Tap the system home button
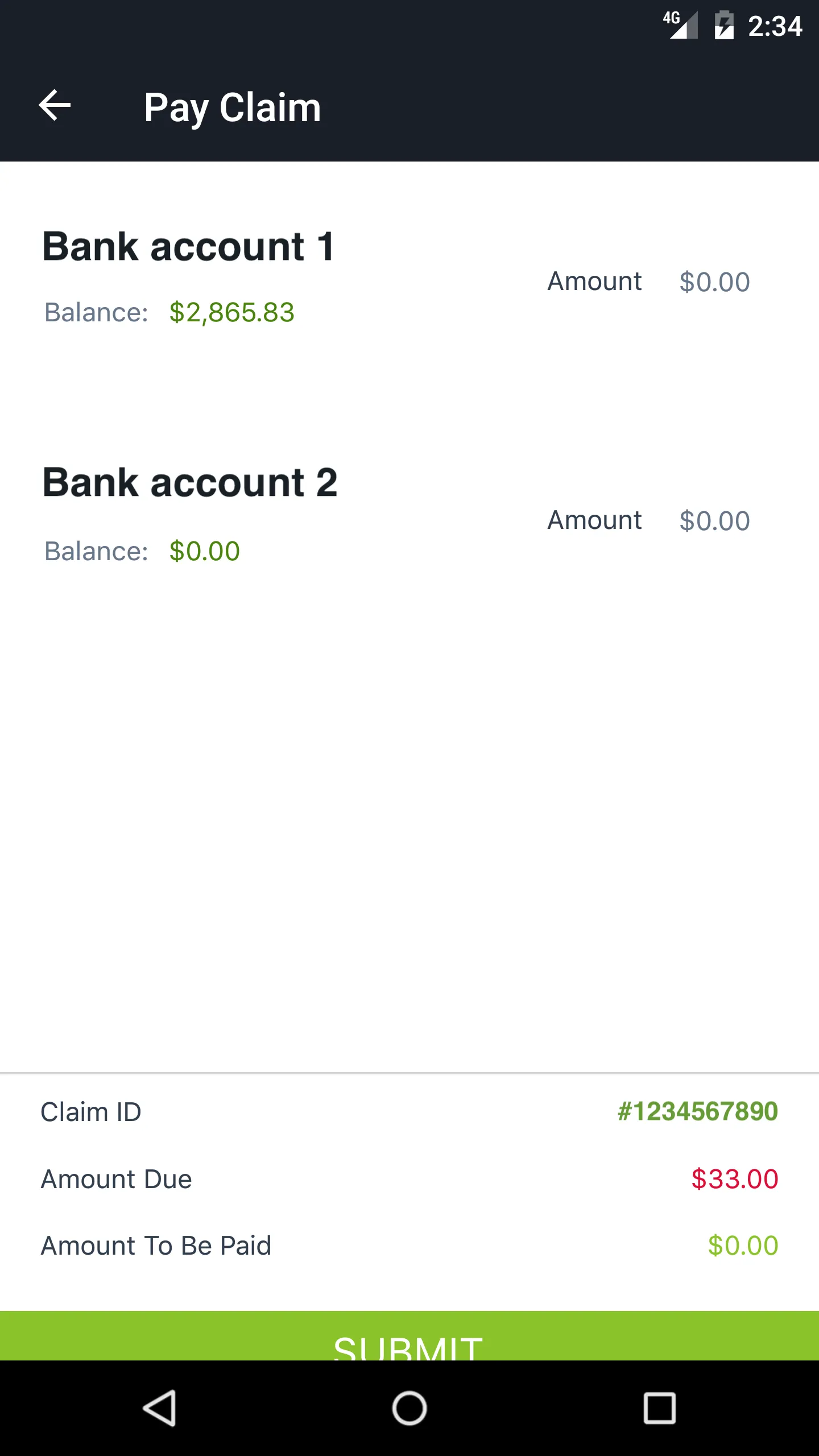819x1456 pixels. tap(409, 1408)
